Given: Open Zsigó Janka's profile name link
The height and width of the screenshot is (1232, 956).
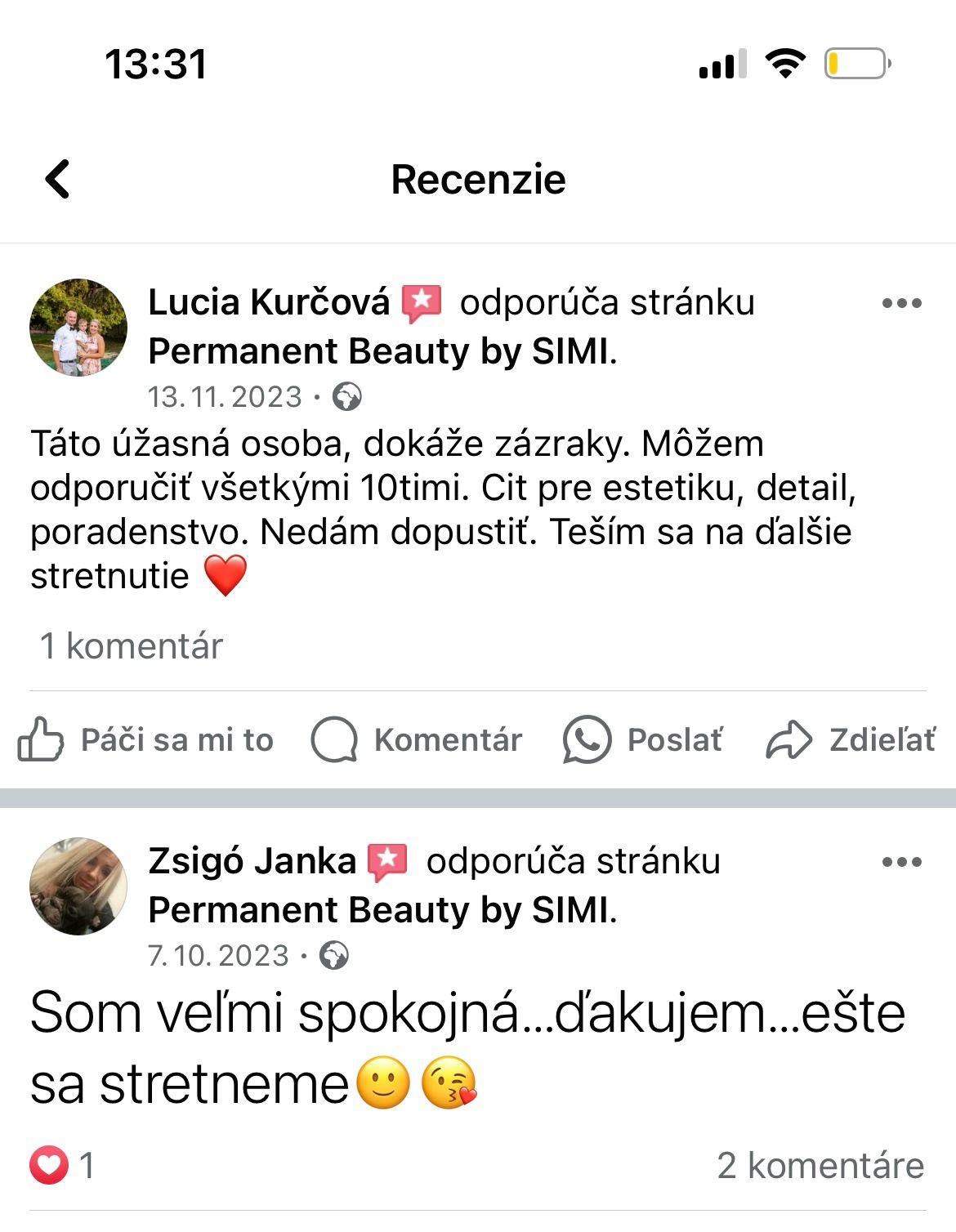Looking at the screenshot, I should coord(252,861).
